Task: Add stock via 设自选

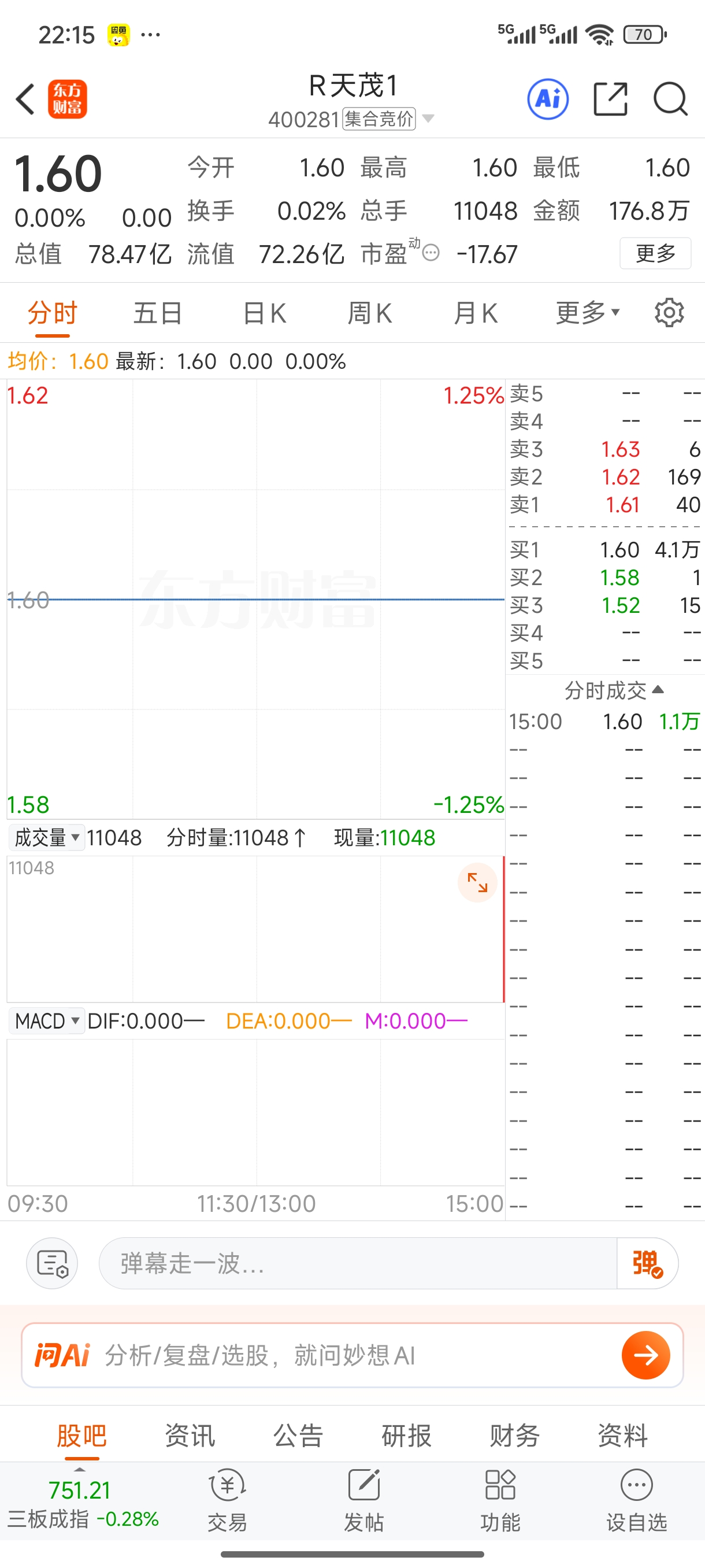Action: [636, 1500]
